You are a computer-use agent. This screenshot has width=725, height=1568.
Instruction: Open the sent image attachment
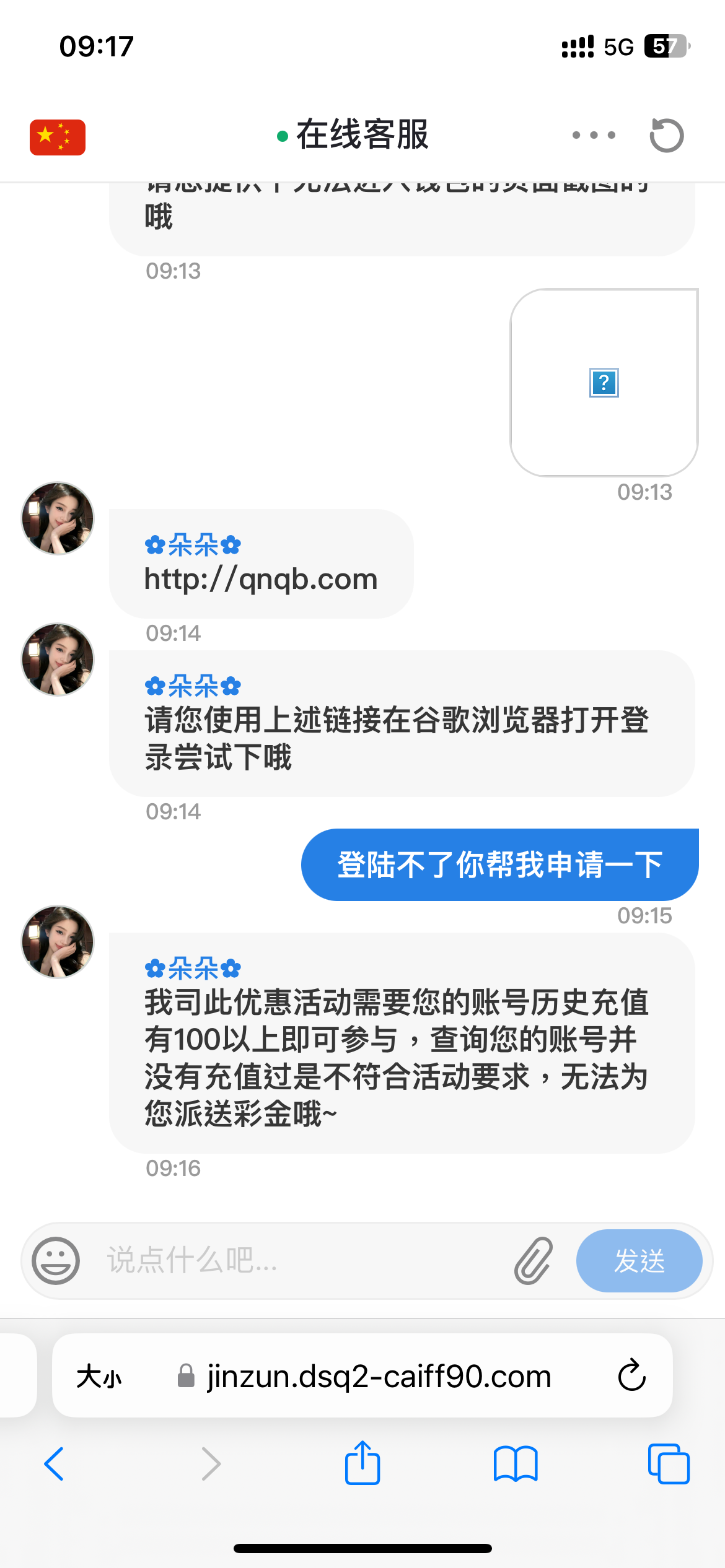604,383
